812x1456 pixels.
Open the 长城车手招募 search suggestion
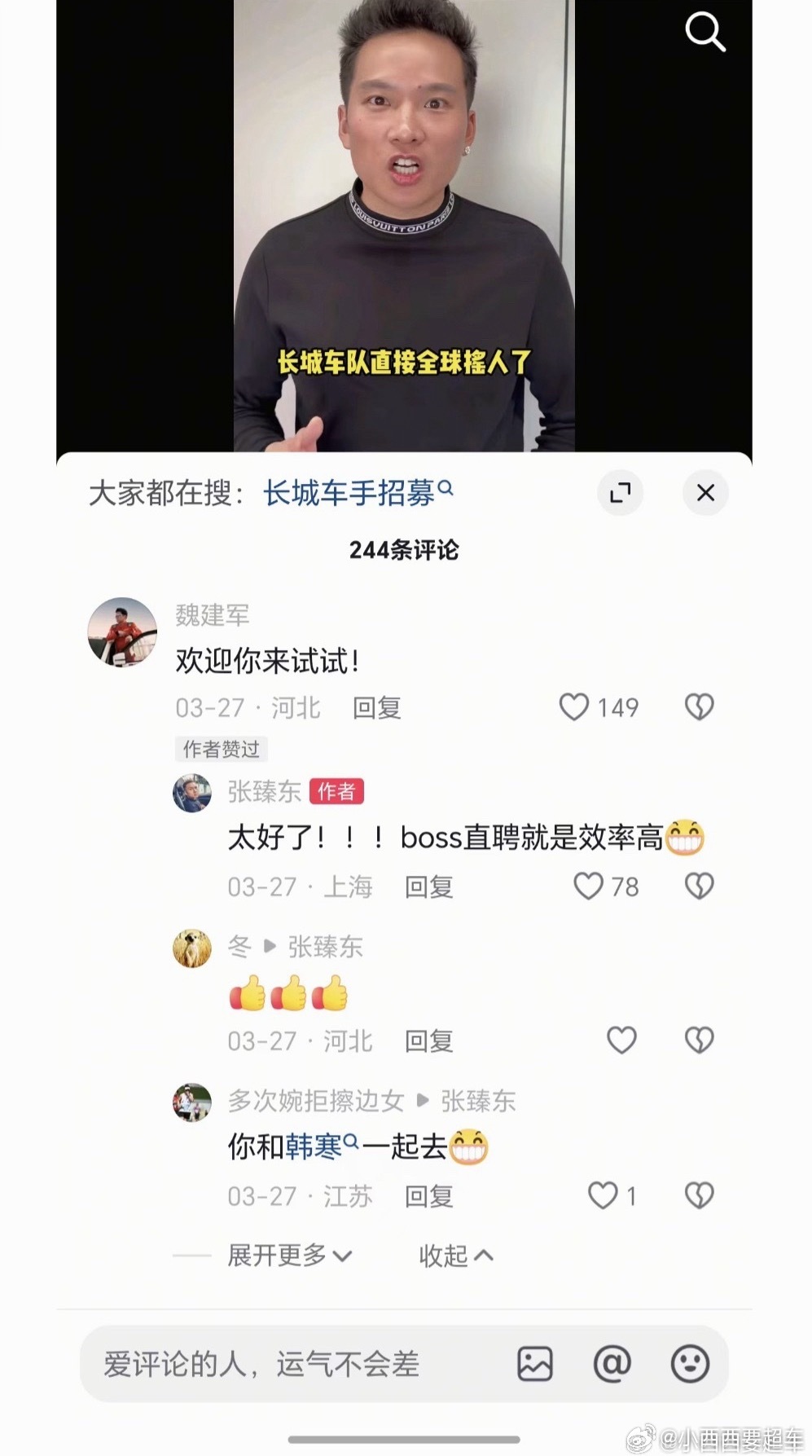tap(350, 491)
